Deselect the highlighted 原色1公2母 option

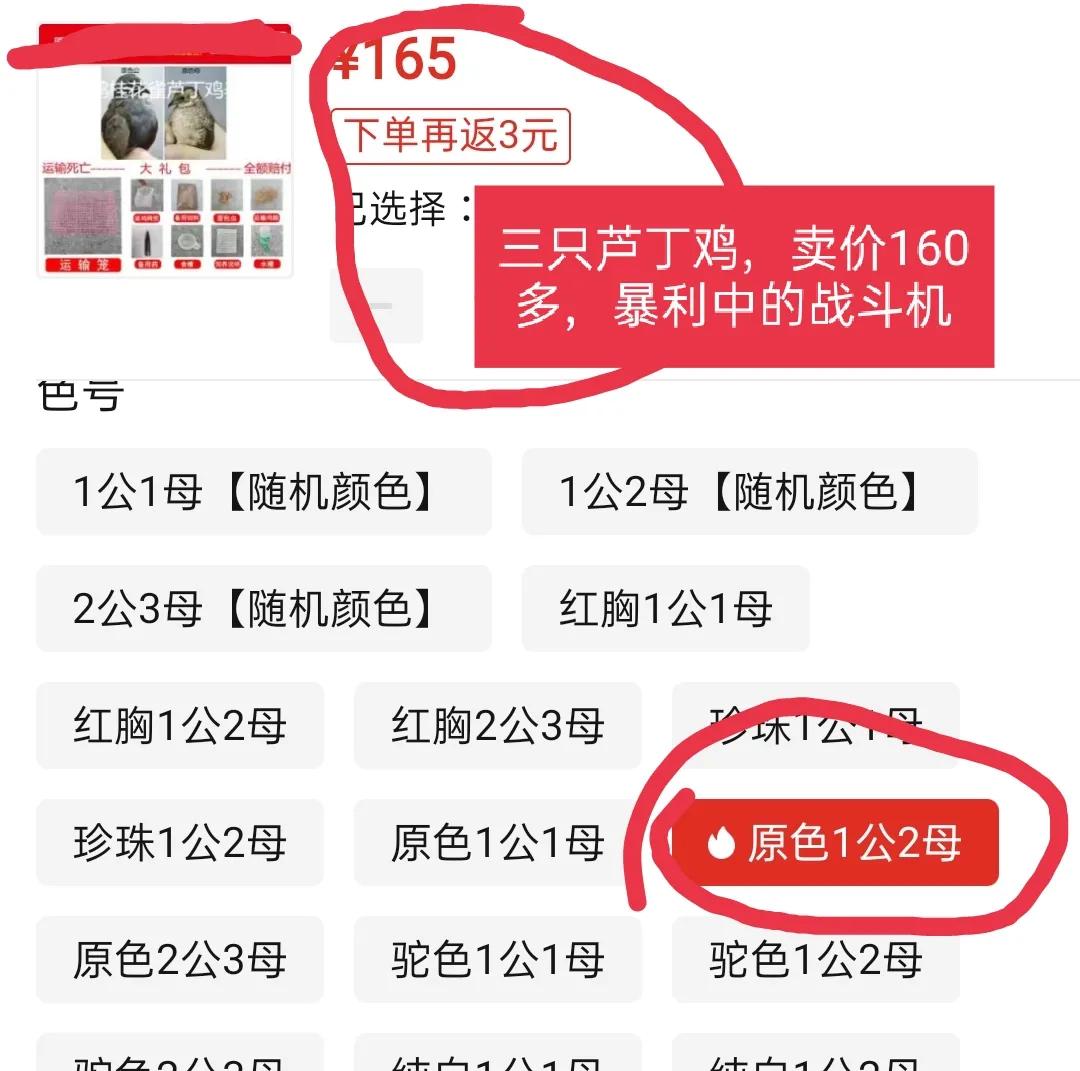point(834,843)
